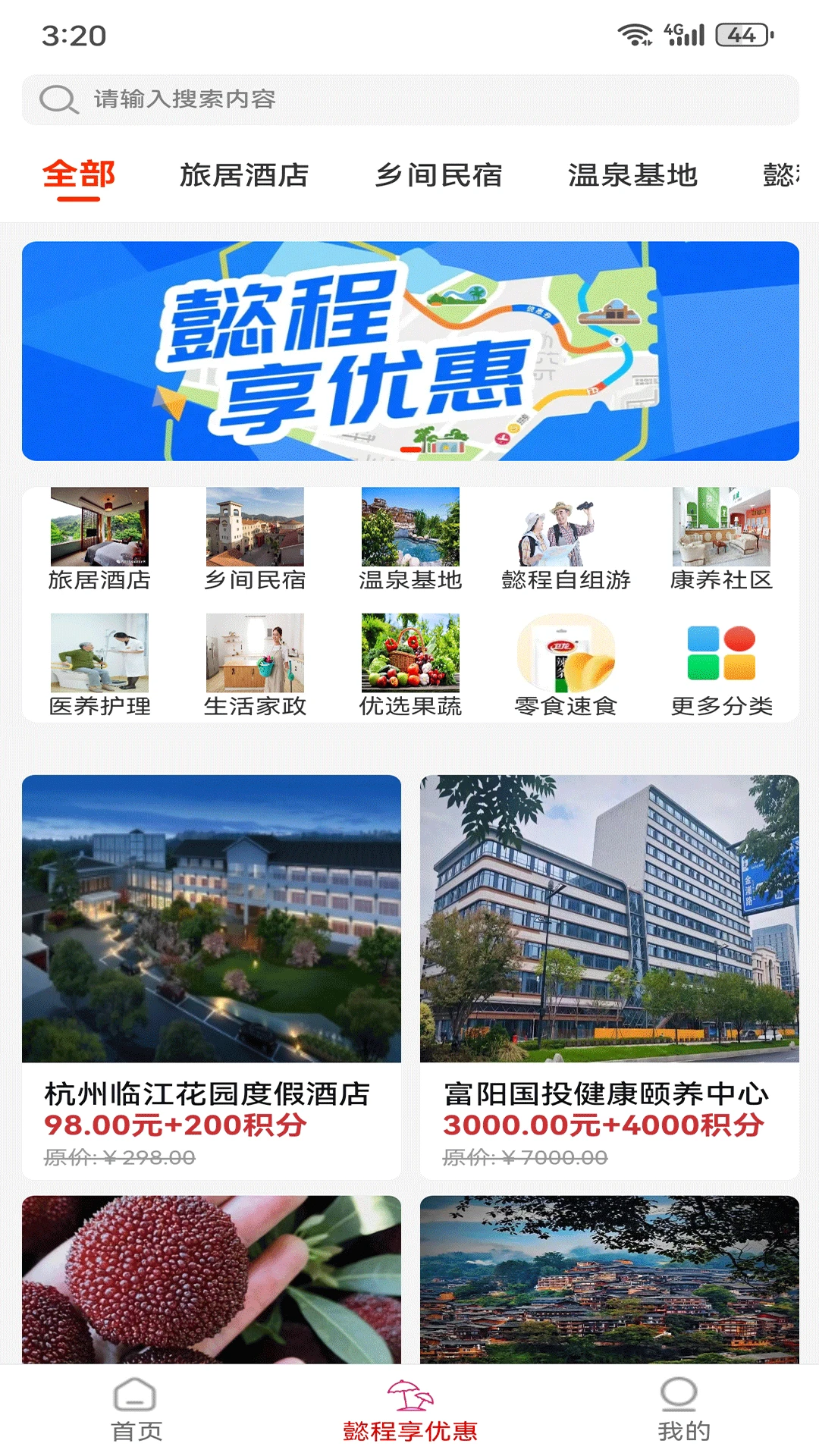The image size is (819, 1456).
Task: View the 富阳国投健康颐养中心 listing
Action: pos(610,975)
